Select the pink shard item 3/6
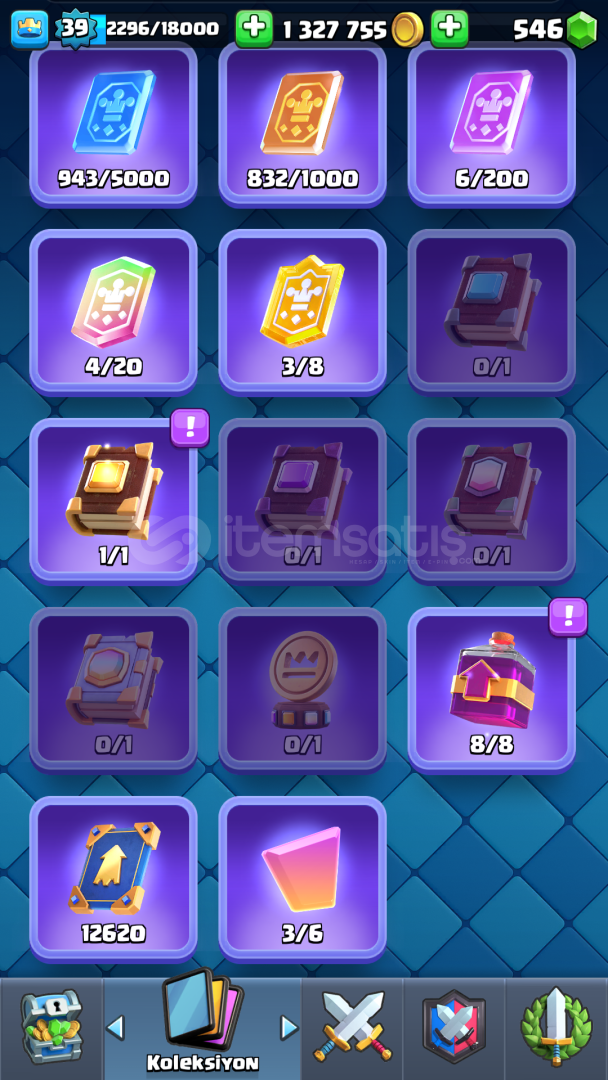 (x=302, y=878)
